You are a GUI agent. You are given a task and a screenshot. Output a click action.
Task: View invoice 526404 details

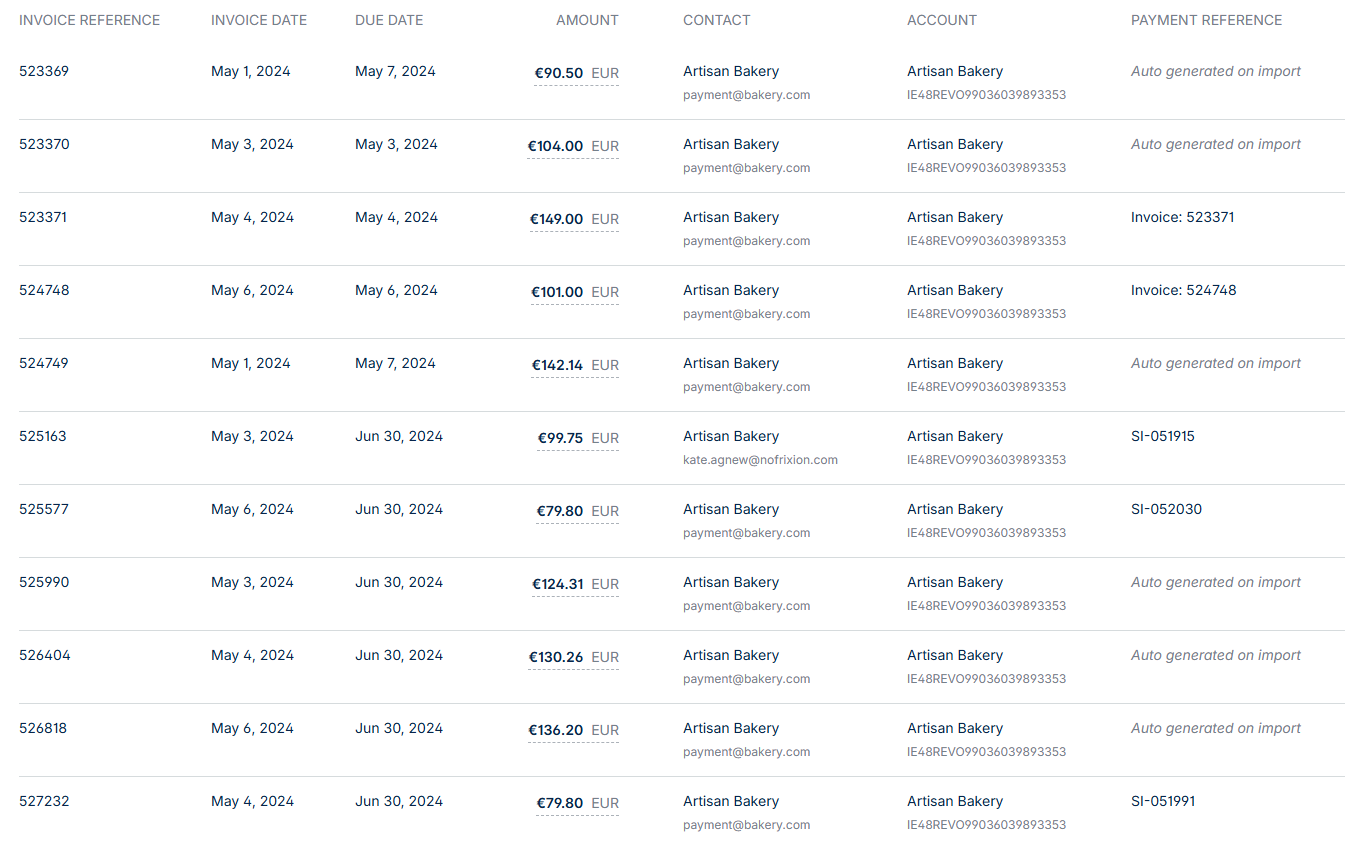pos(45,656)
